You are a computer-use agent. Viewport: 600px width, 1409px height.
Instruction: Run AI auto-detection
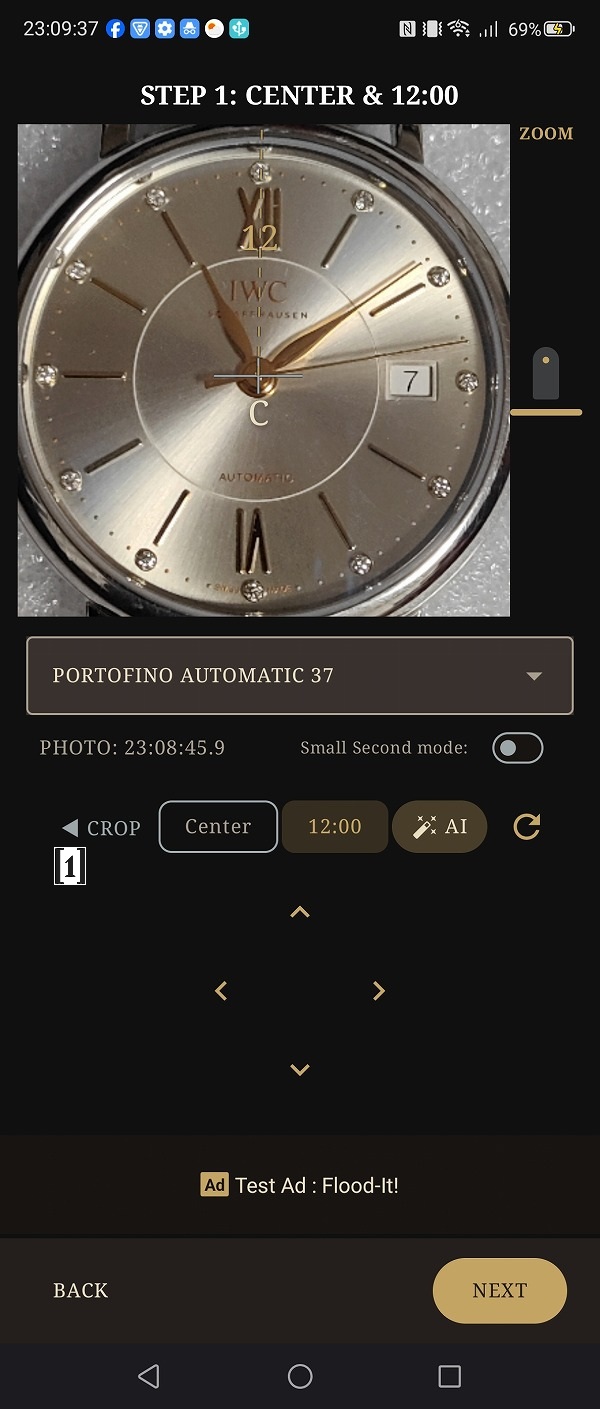[440, 827]
